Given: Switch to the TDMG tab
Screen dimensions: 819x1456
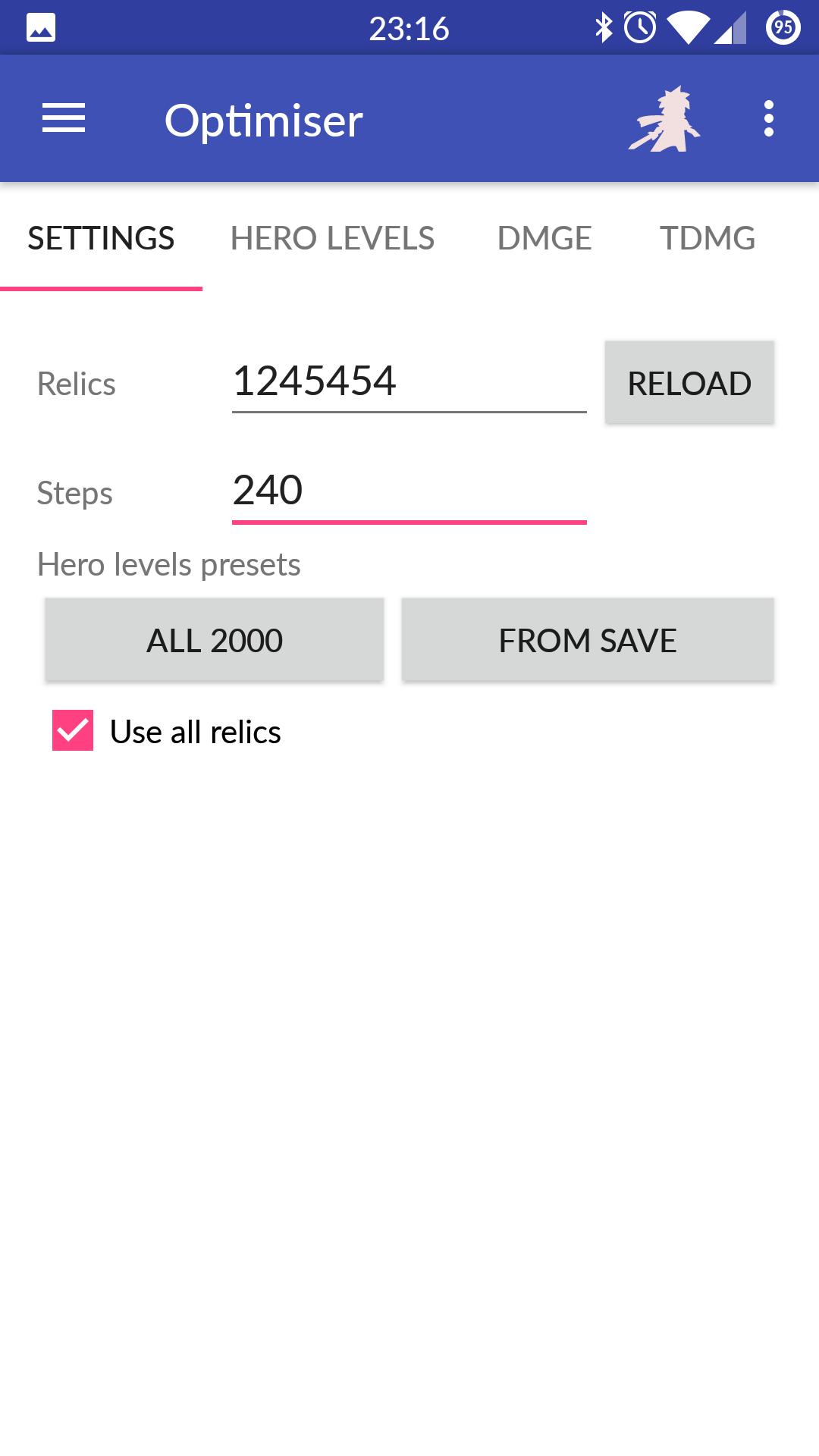Looking at the screenshot, I should 707,238.
